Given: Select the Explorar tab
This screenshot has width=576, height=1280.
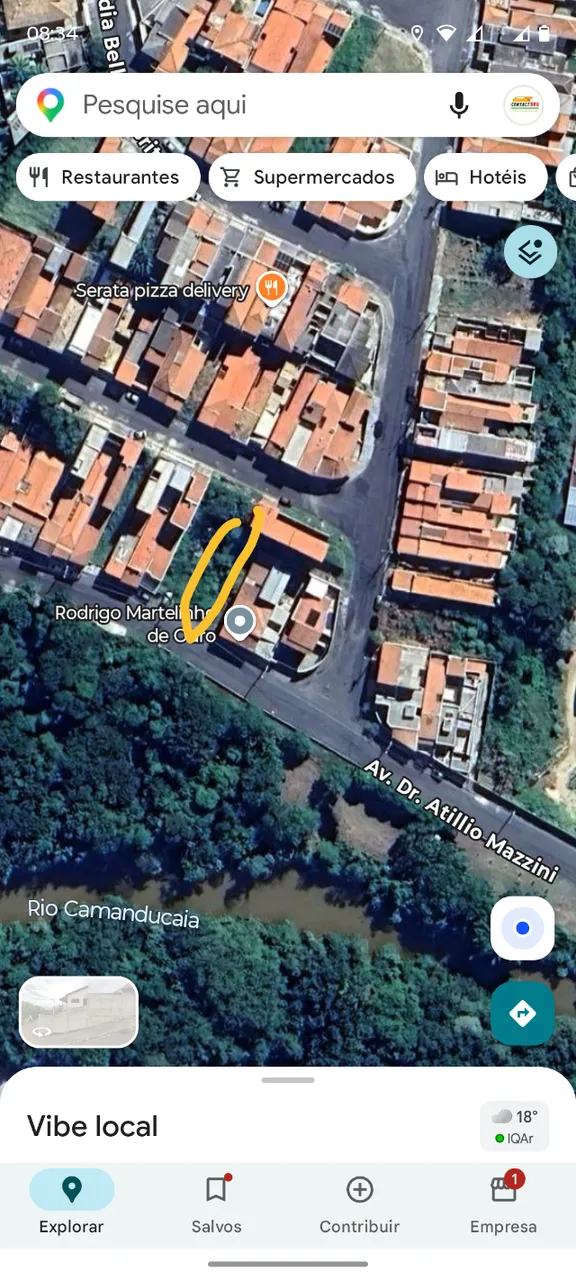Looking at the screenshot, I should [72, 1204].
